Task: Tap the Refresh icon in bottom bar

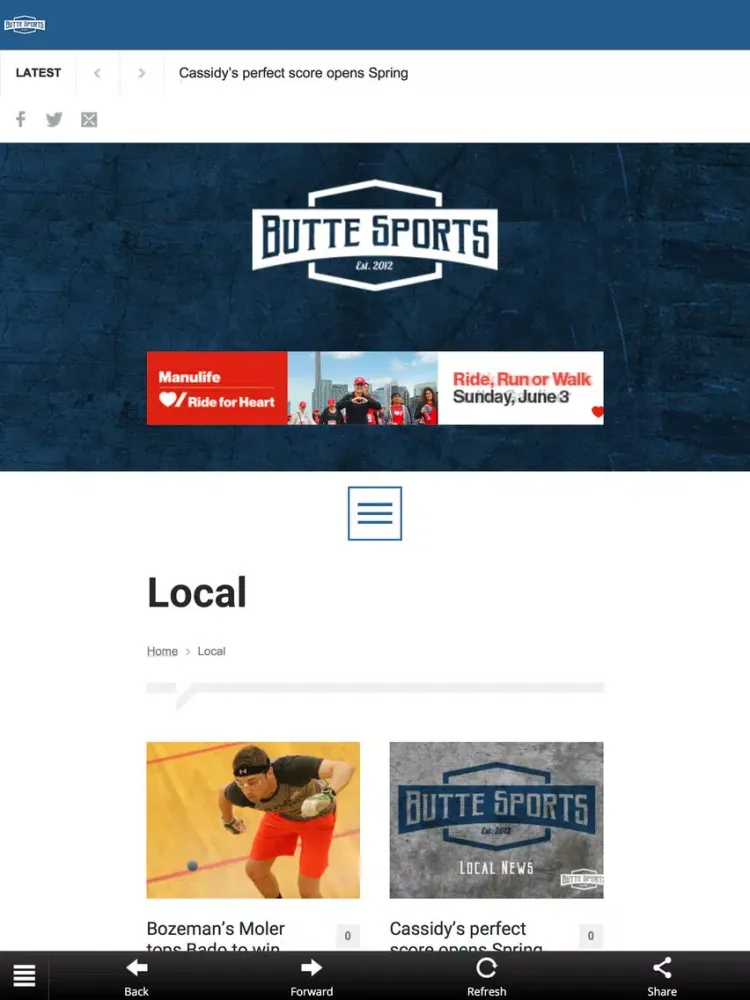Action: click(x=486, y=975)
